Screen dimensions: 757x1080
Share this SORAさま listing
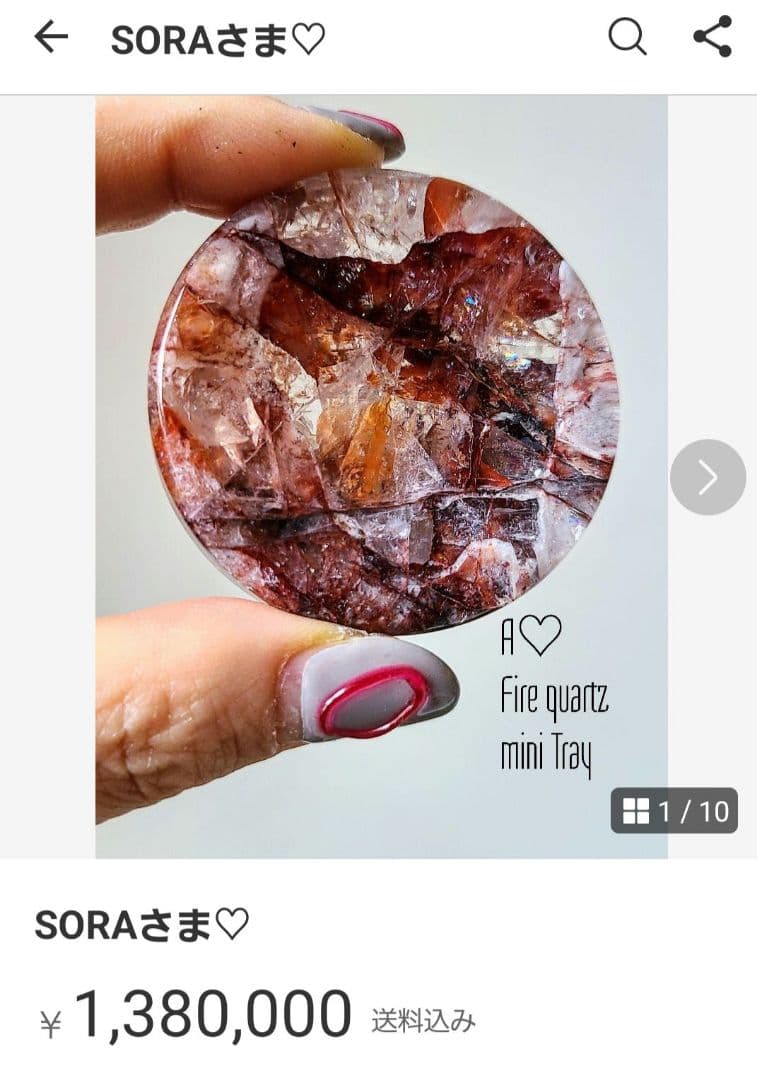[x=712, y=38]
